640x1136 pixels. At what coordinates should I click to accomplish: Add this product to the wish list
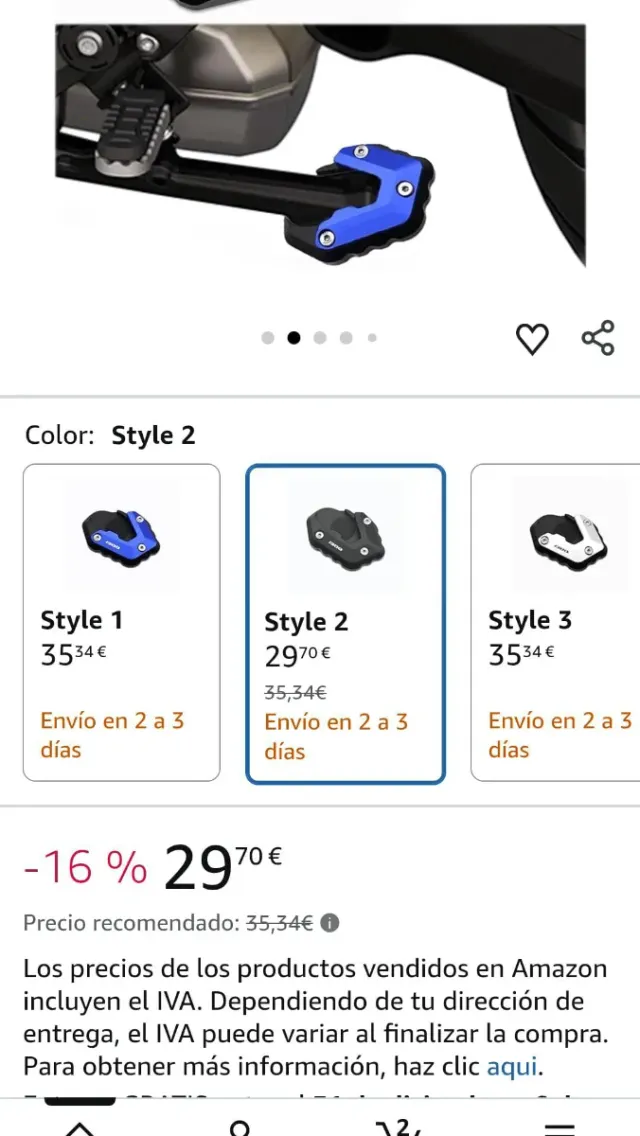tap(532, 340)
